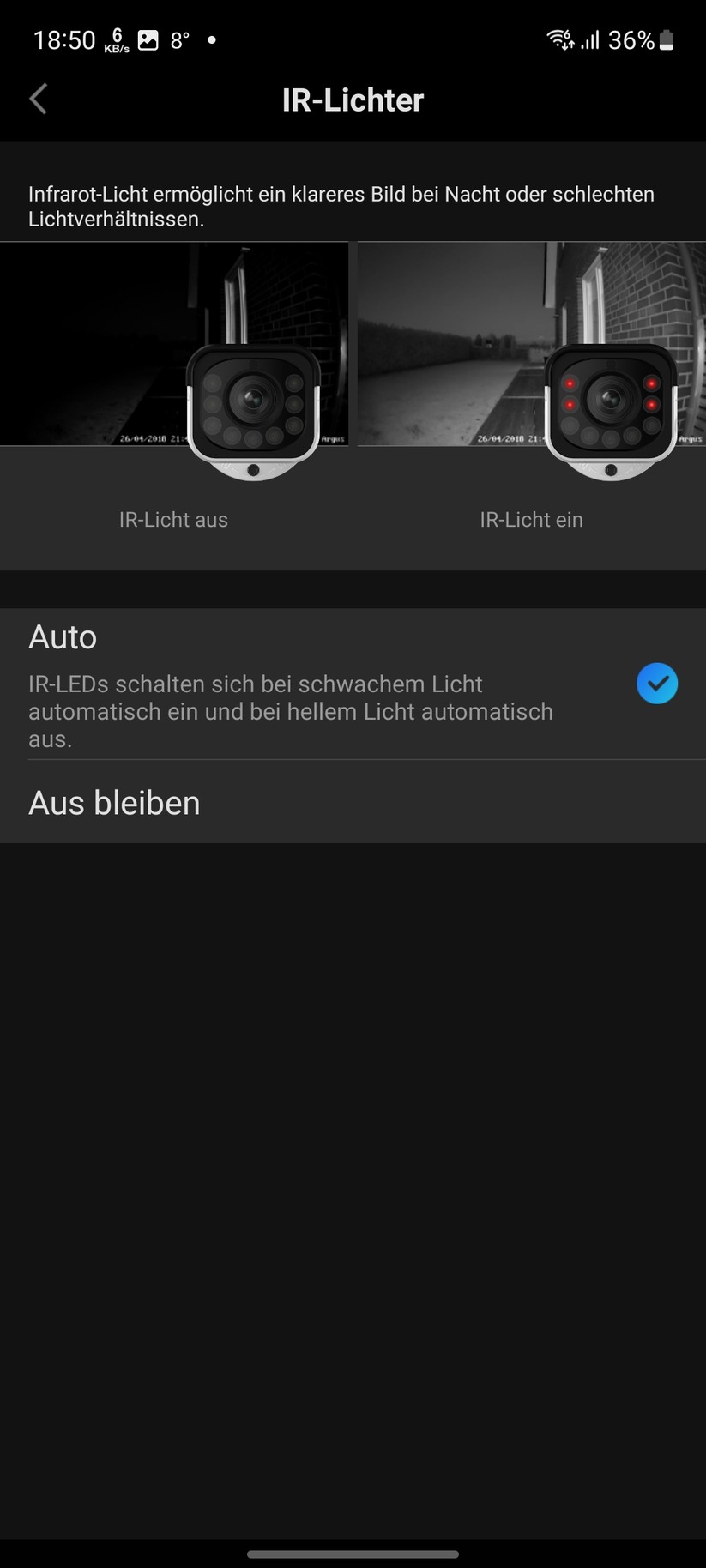The image size is (706, 1568).
Task: Open the IR-Licht ein camera preview image
Action: click(531, 343)
